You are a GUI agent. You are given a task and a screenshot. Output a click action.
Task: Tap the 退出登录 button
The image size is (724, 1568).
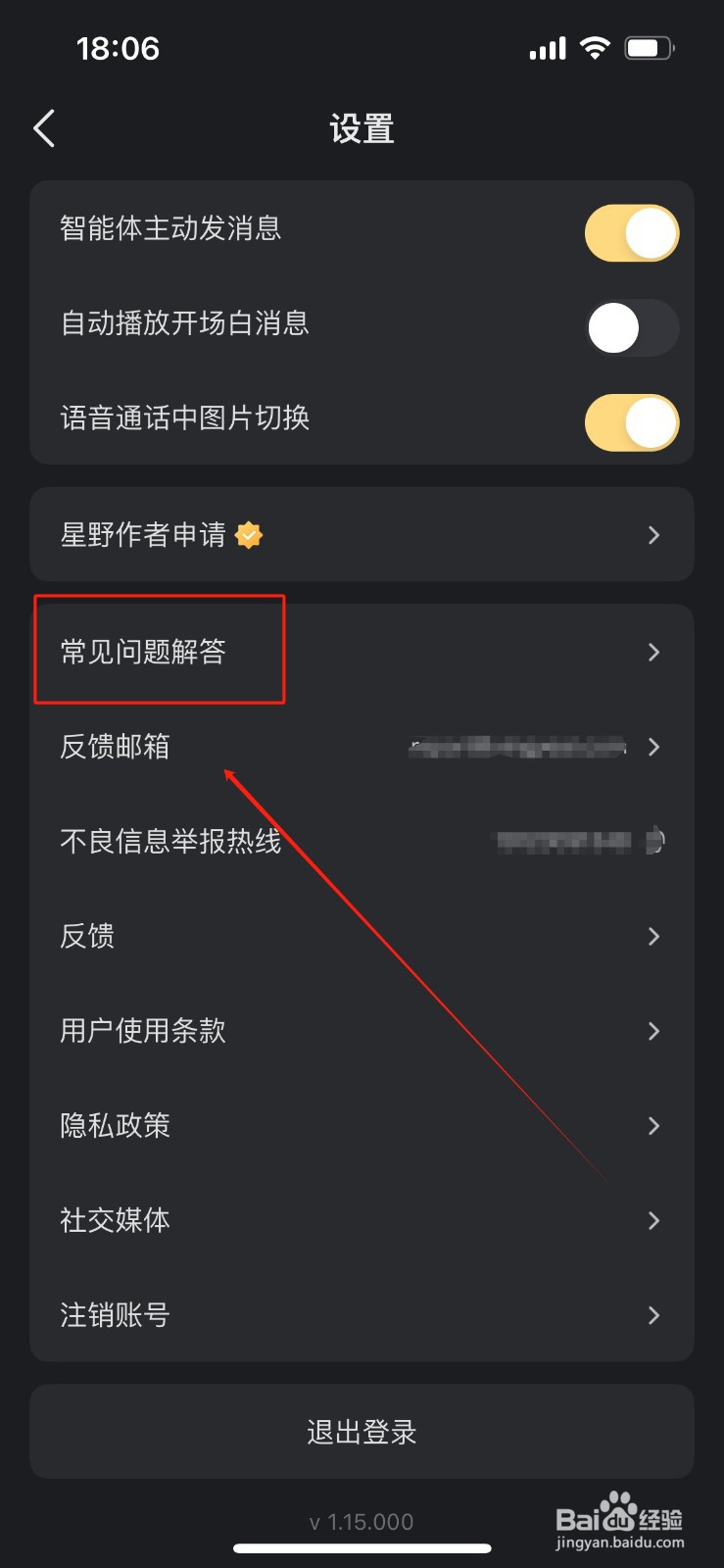(362, 1431)
